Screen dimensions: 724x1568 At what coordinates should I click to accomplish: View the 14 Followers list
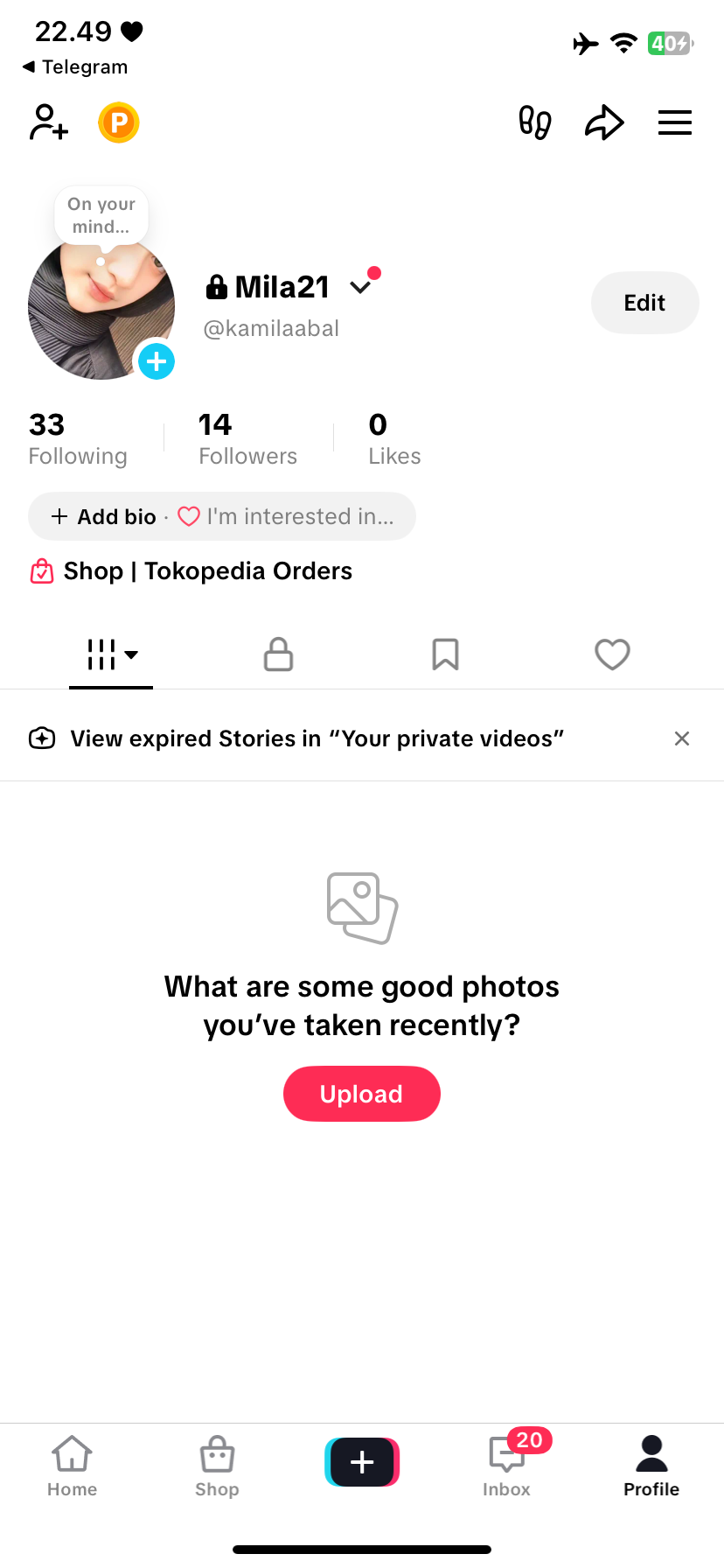pyautogui.click(x=247, y=438)
